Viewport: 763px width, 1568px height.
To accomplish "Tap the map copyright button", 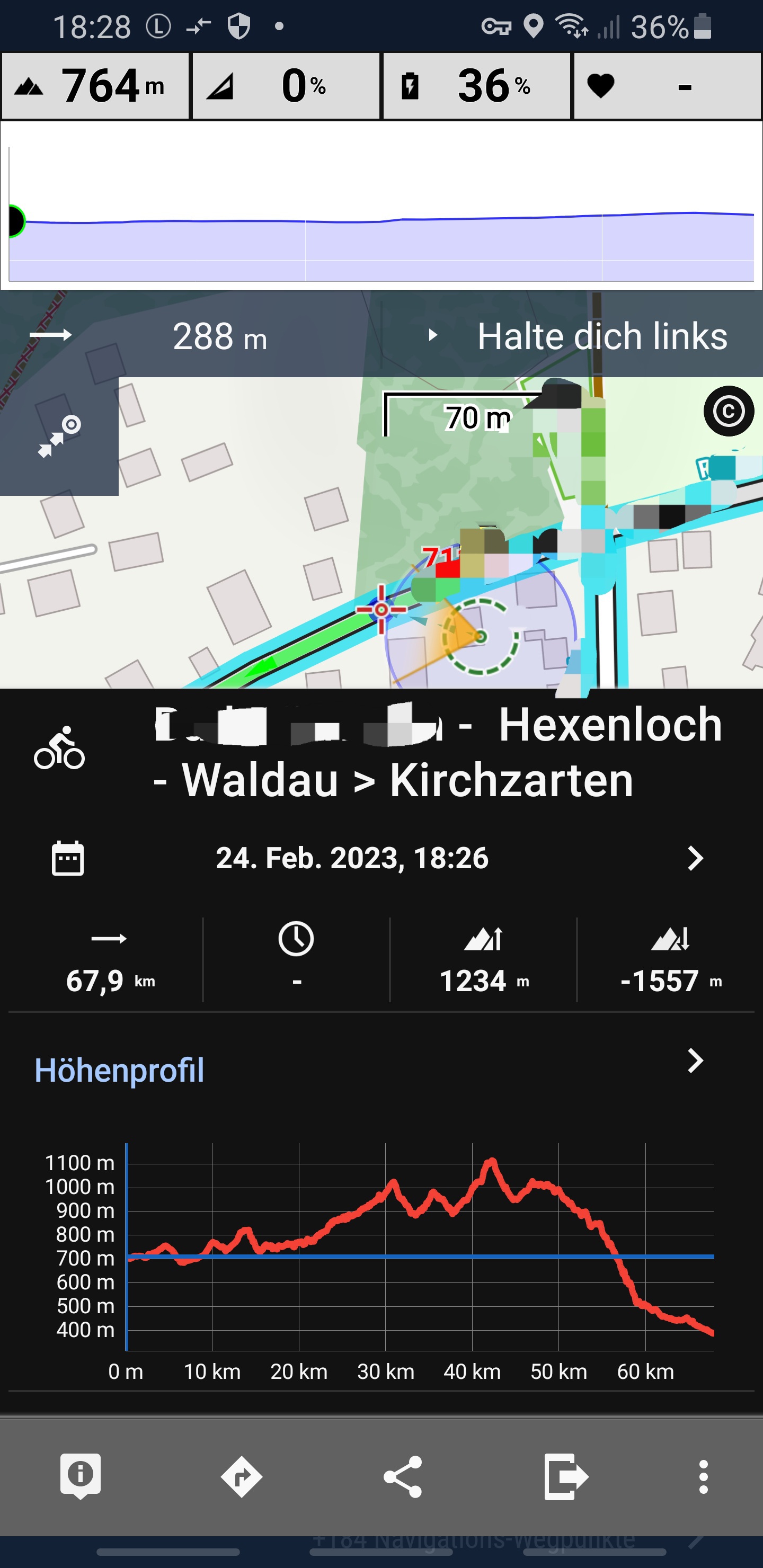I will point(728,412).
